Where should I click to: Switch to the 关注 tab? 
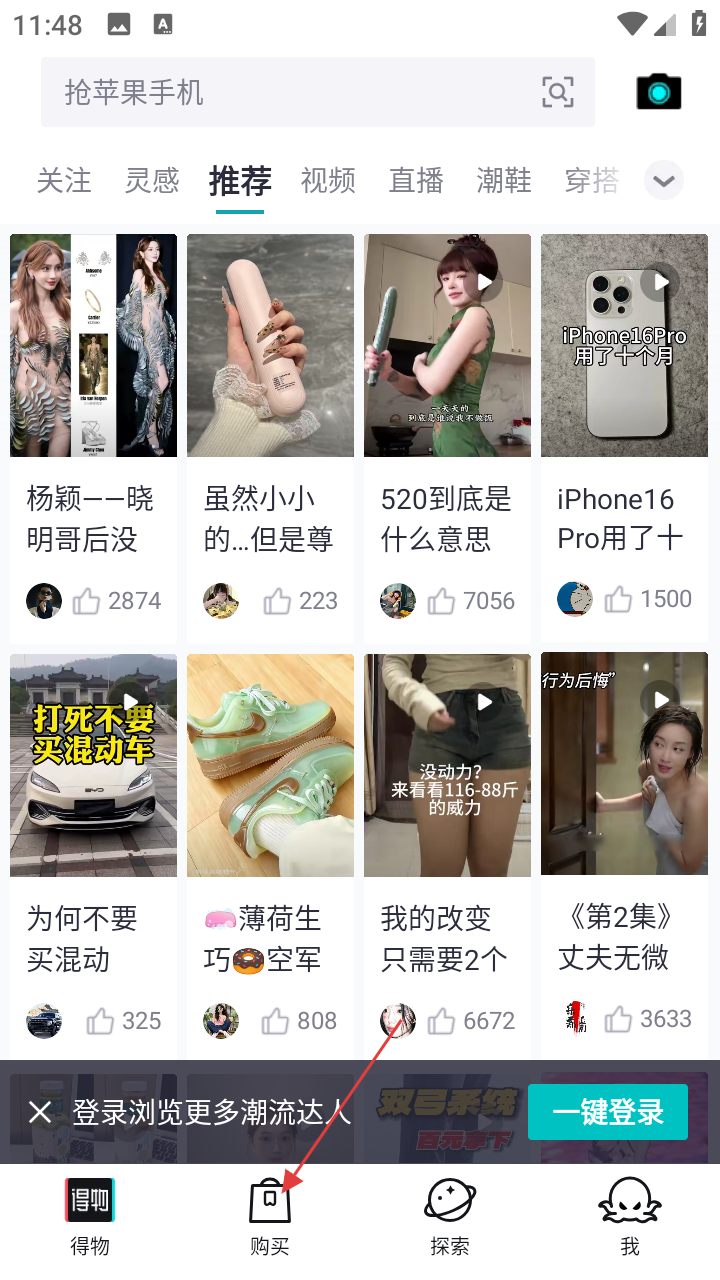(64, 181)
